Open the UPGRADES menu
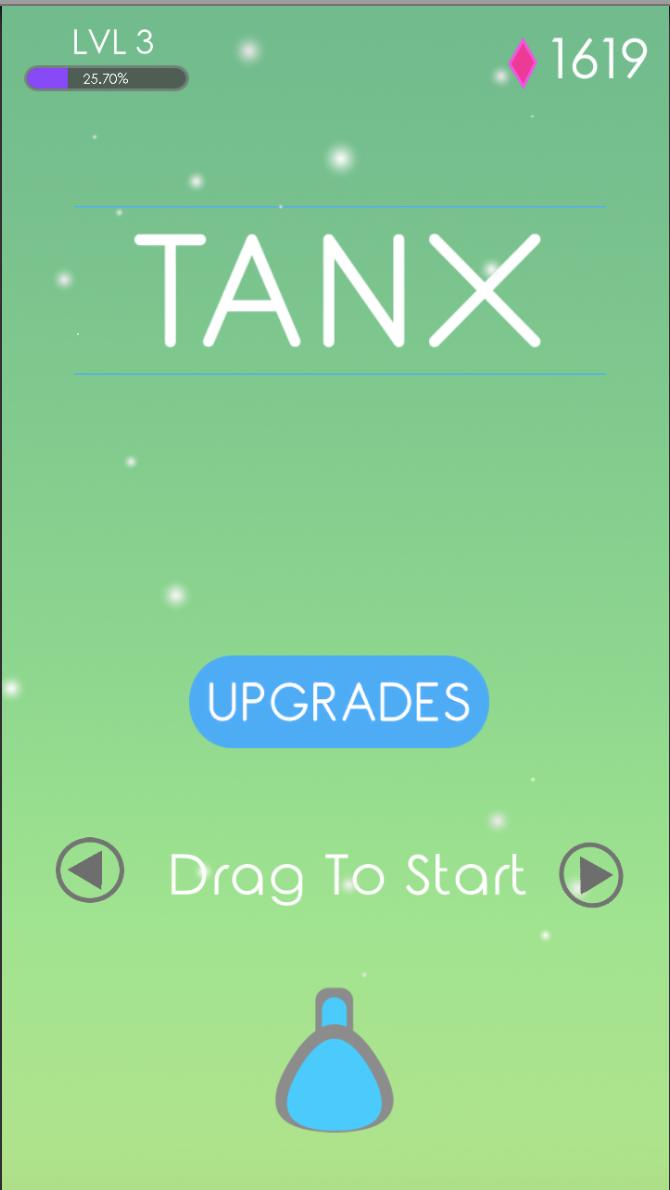The width and height of the screenshot is (670, 1190). click(x=338, y=702)
